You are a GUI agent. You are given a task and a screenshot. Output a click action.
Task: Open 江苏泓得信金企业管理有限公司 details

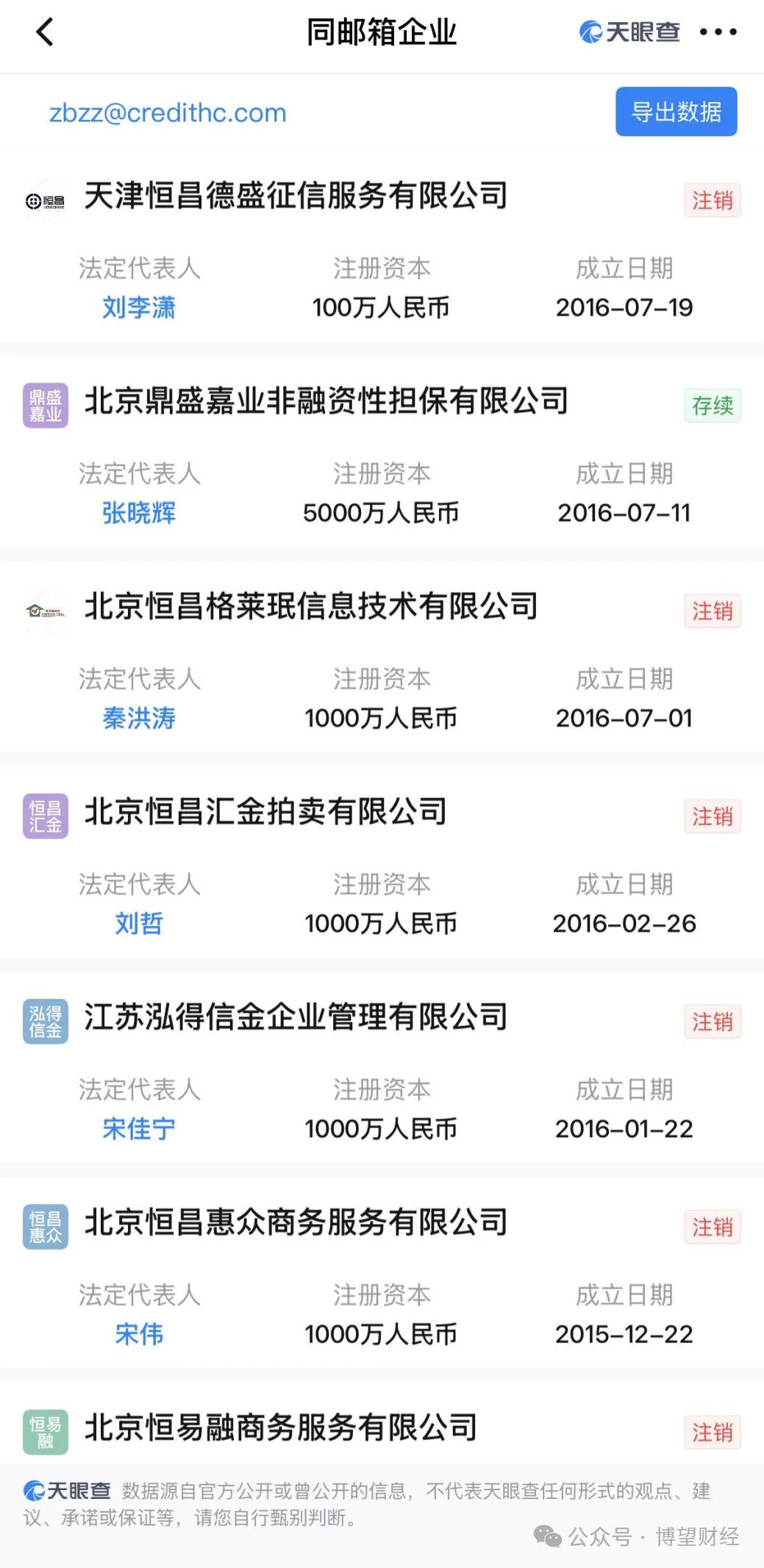point(296,1017)
